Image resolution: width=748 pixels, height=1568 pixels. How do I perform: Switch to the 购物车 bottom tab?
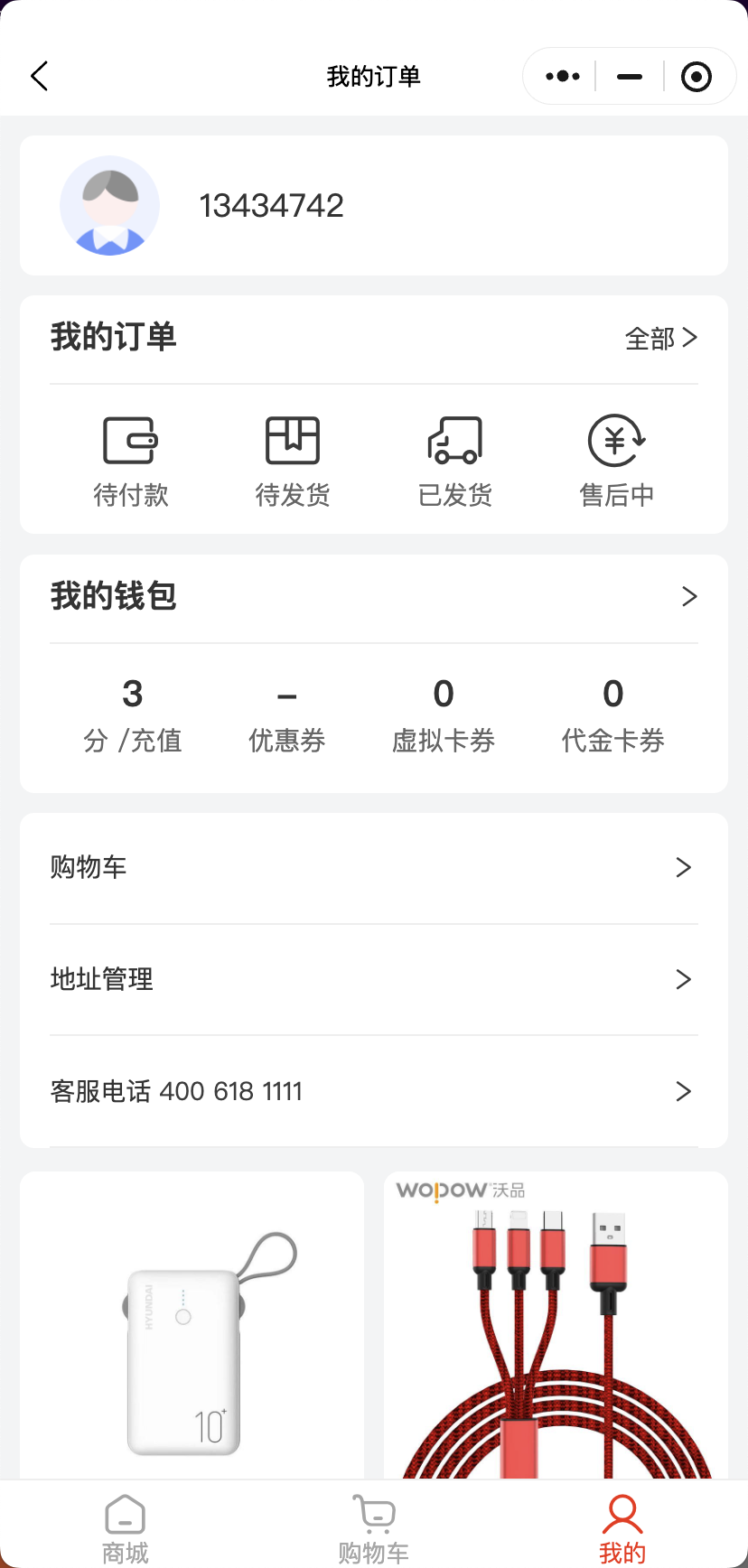click(373, 1528)
